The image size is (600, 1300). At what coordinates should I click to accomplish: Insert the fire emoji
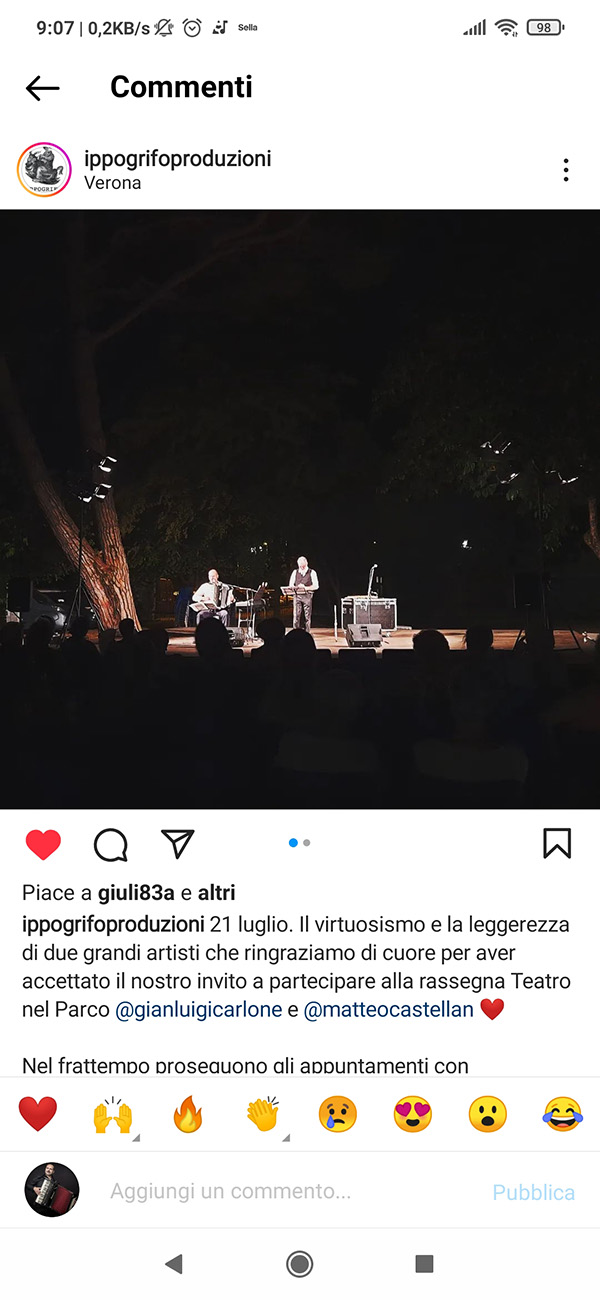click(188, 1114)
